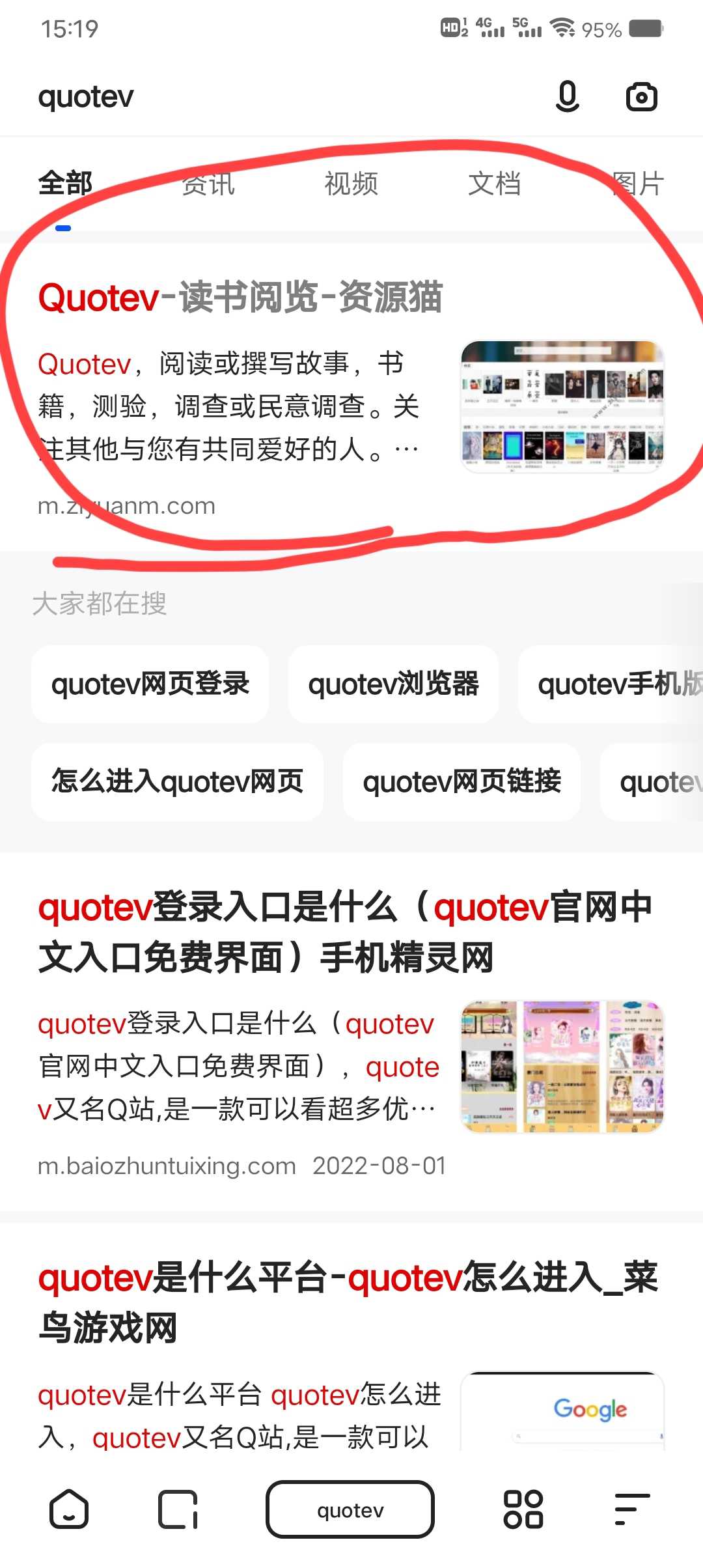Tap the quotev address box in bottom bar
This screenshot has height=1568, width=703.
(x=350, y=1509)
